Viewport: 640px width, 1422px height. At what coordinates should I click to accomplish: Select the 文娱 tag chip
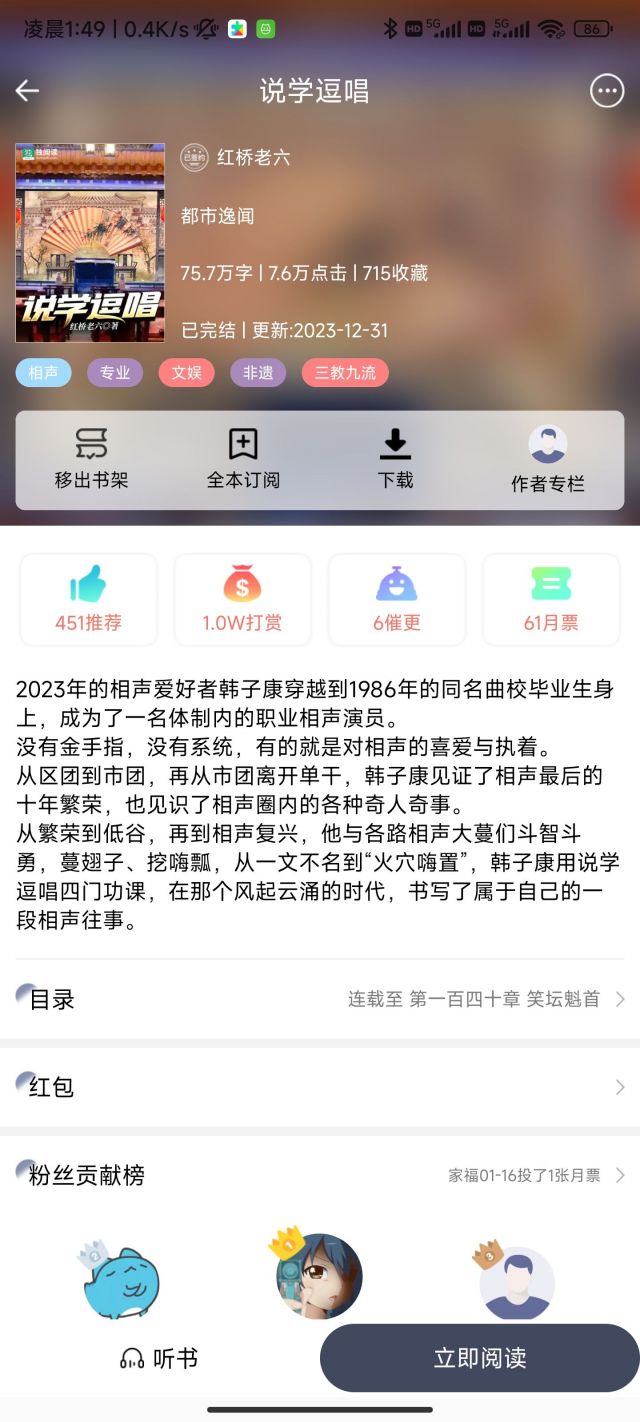(186, 373)
